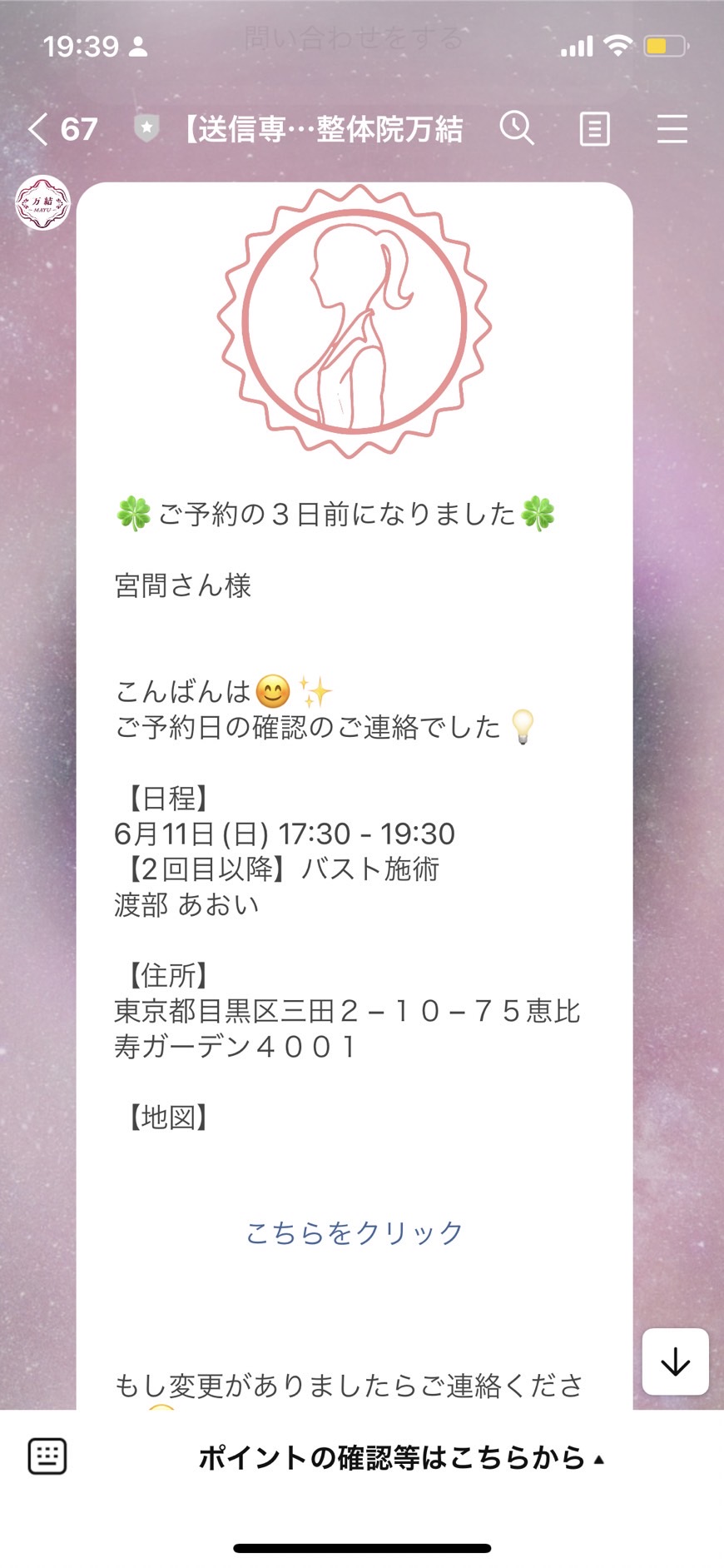Open the 整体院万結 profile avatar
Viewport: 724px width, 1568px height.
point(42,203)
